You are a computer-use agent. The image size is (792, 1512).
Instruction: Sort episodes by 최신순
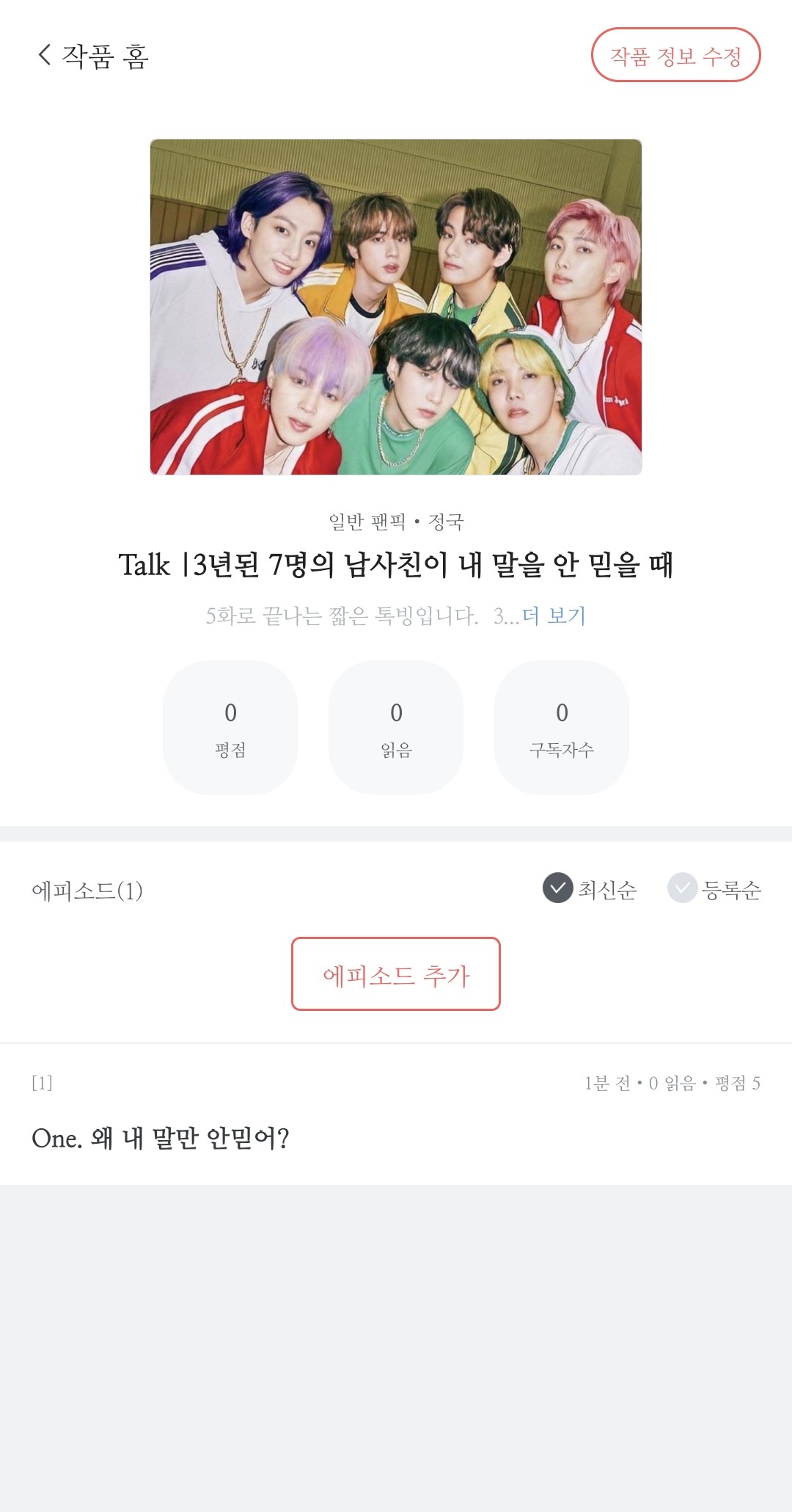590,888
